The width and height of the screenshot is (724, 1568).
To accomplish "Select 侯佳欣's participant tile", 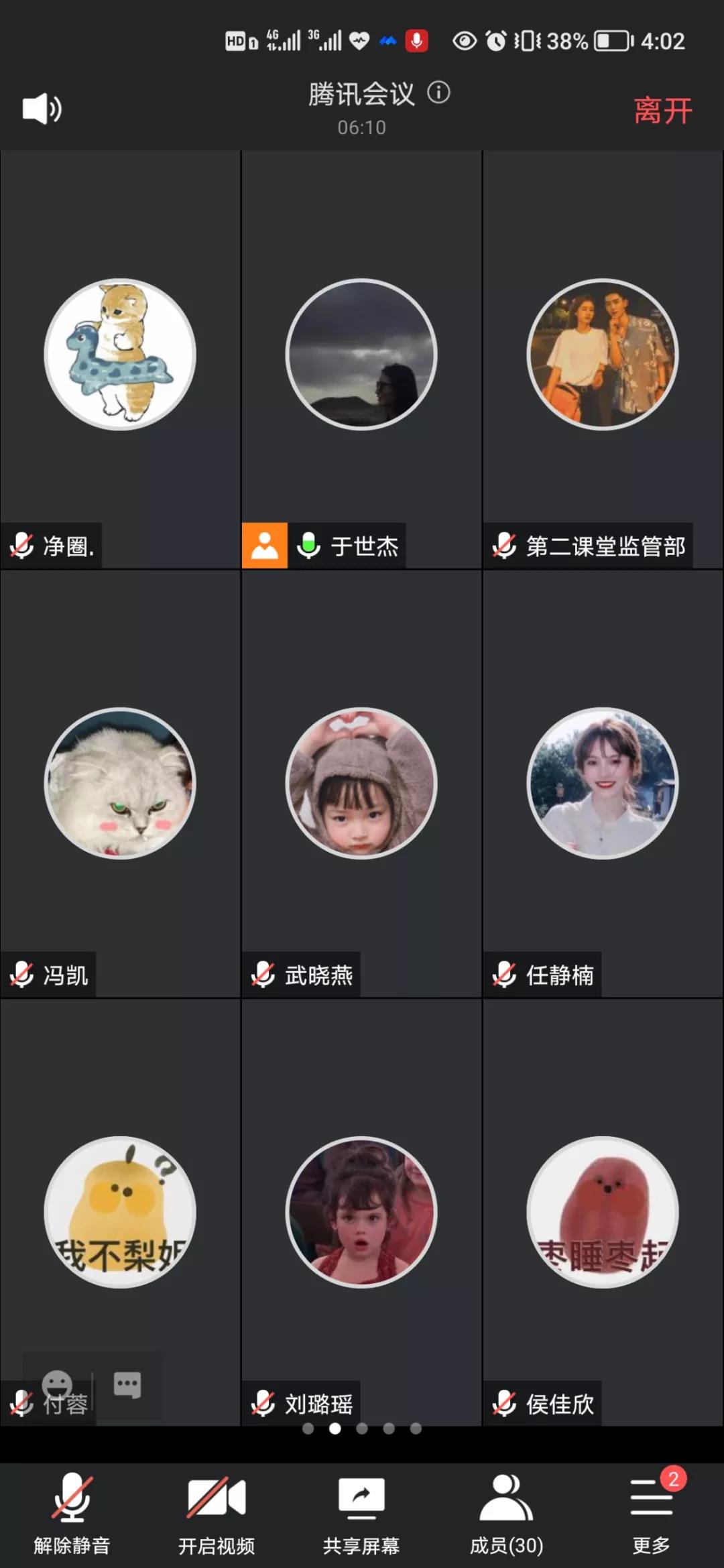I will [603, 1212].
